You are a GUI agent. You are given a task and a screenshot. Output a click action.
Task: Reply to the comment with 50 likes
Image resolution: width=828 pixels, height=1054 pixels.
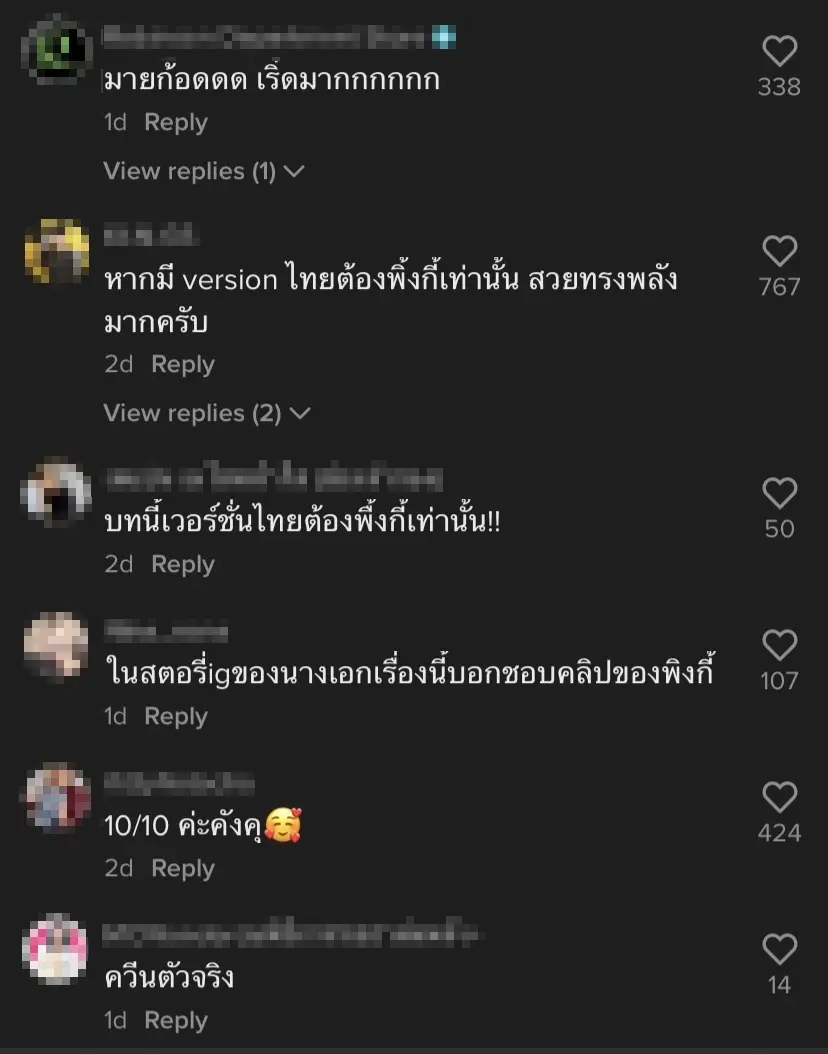coord(182,565)
